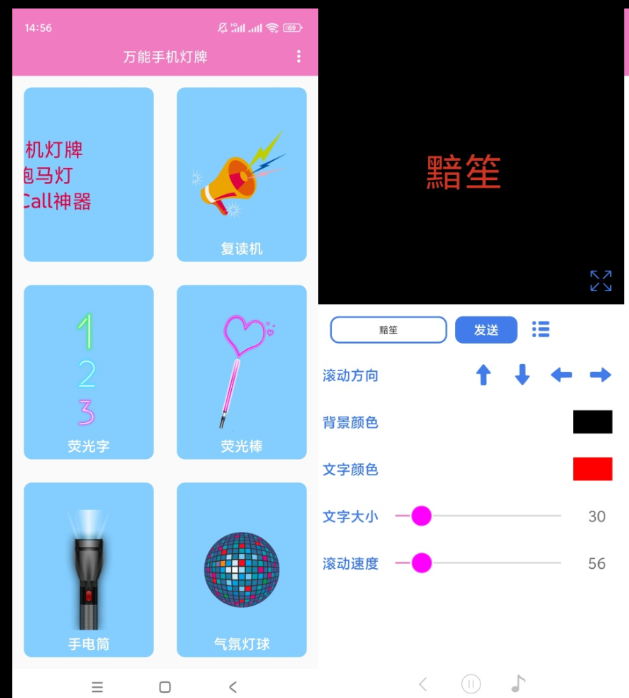This screenshot has height=698, width=629.
Task: Send the text with 发送 button
Action: tap(486, 330)
